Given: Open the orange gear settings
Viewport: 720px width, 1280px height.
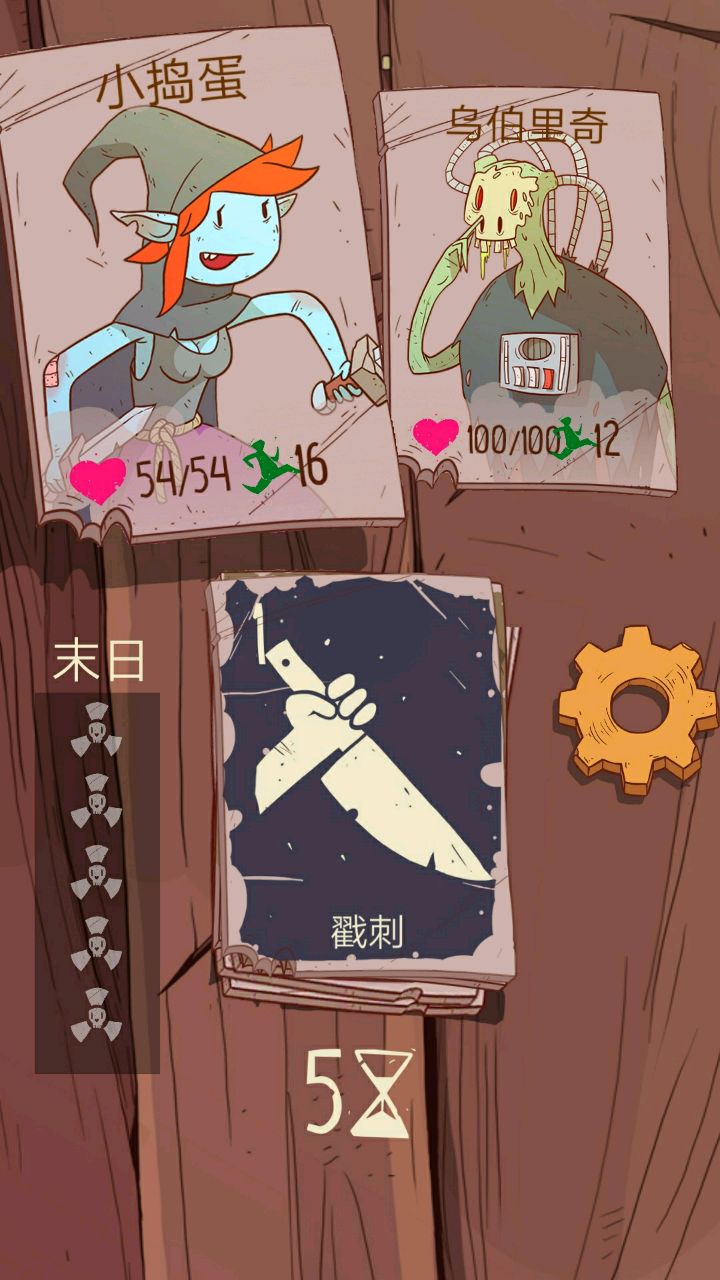Looking at the screenshot, I should 637,709.
